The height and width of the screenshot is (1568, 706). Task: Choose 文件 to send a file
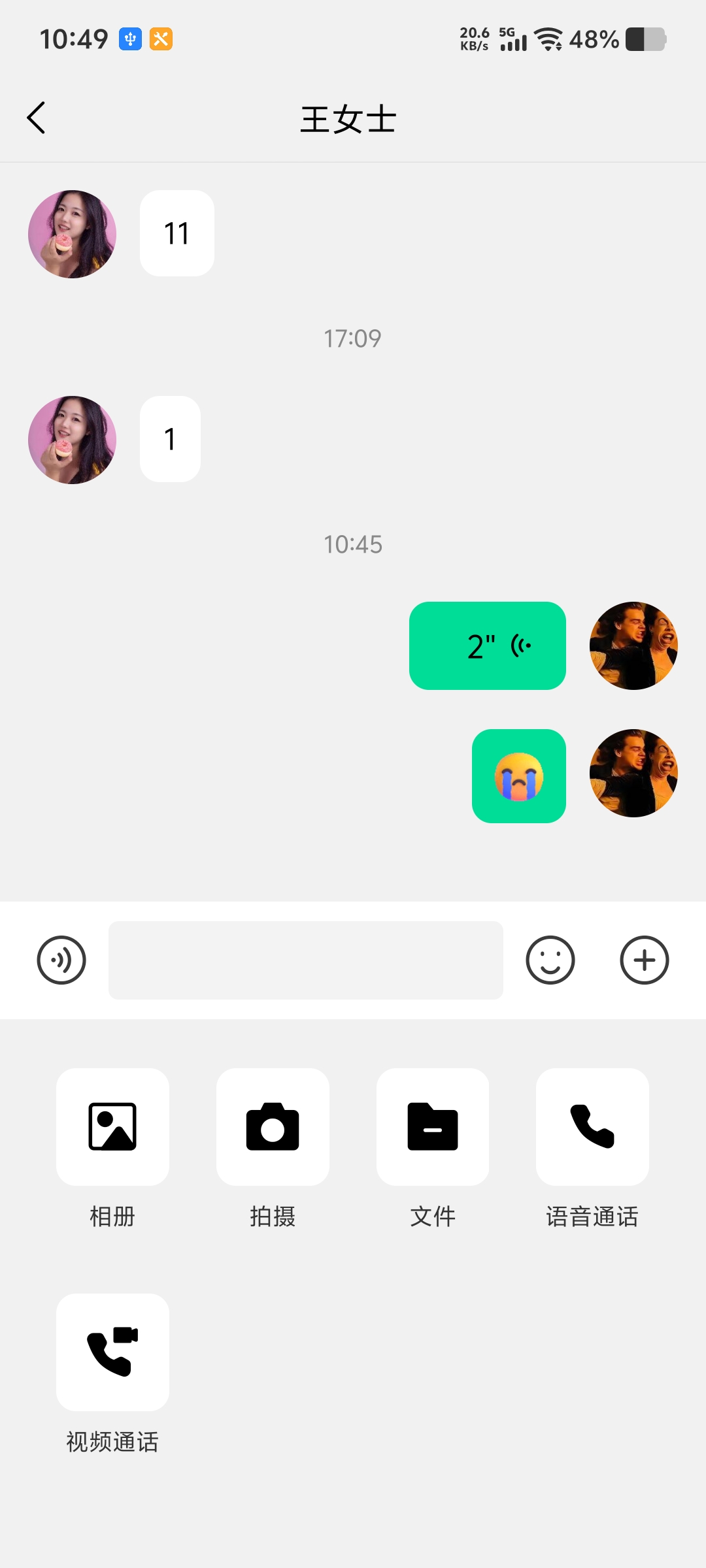pos(433,1126)
